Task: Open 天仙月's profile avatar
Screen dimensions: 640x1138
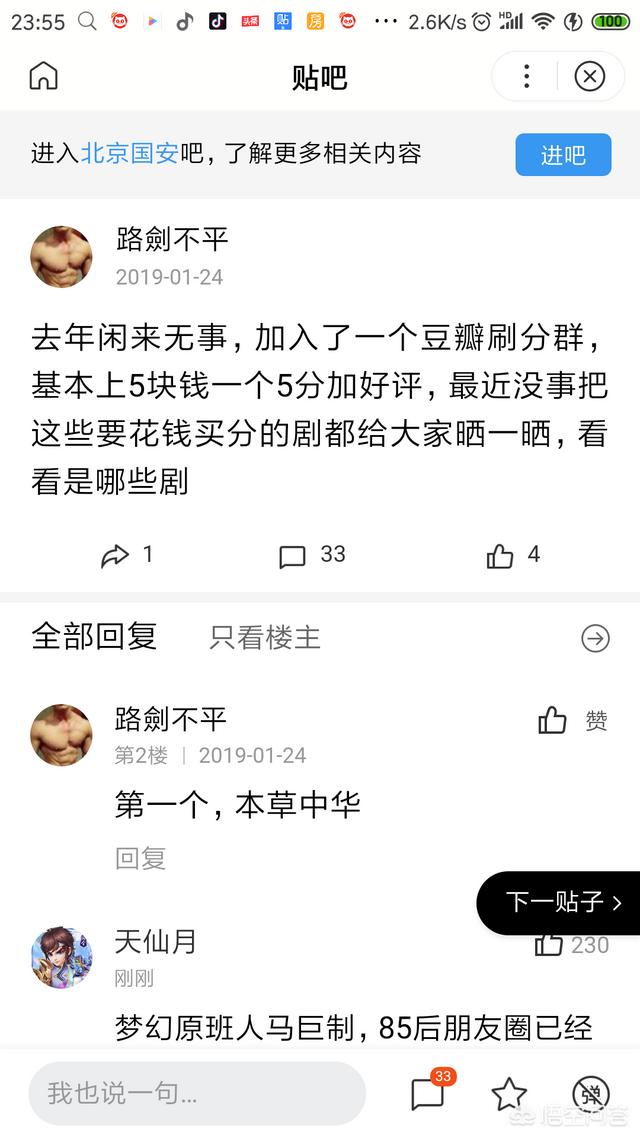Action: click(62, 957)
